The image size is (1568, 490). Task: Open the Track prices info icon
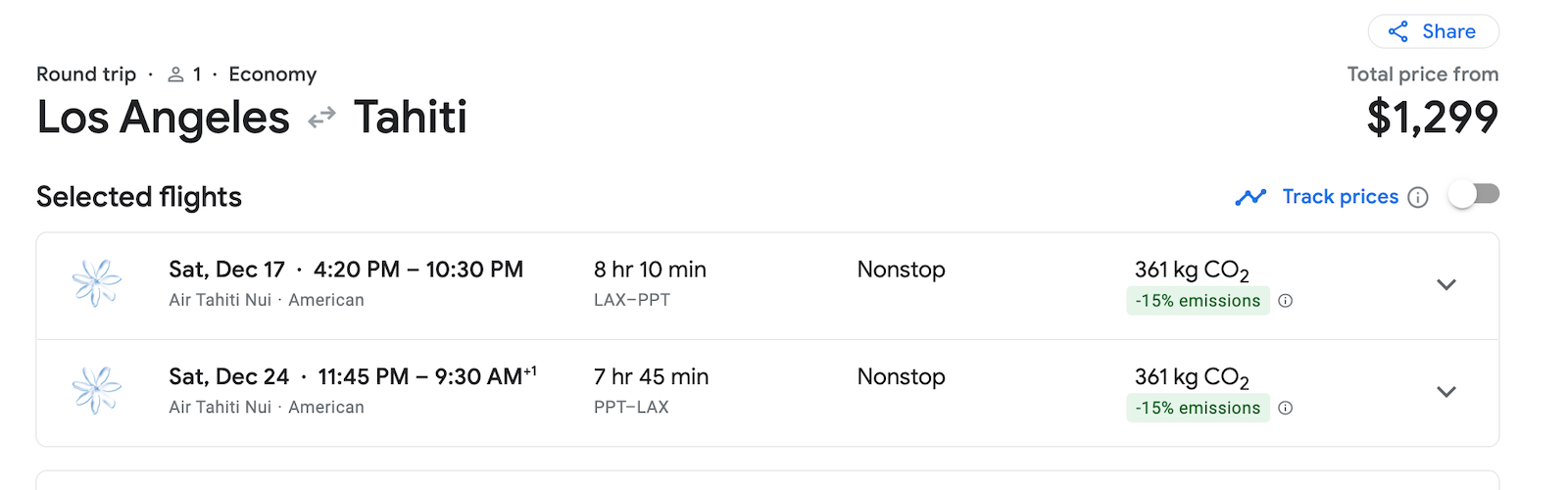[1418, 197]
